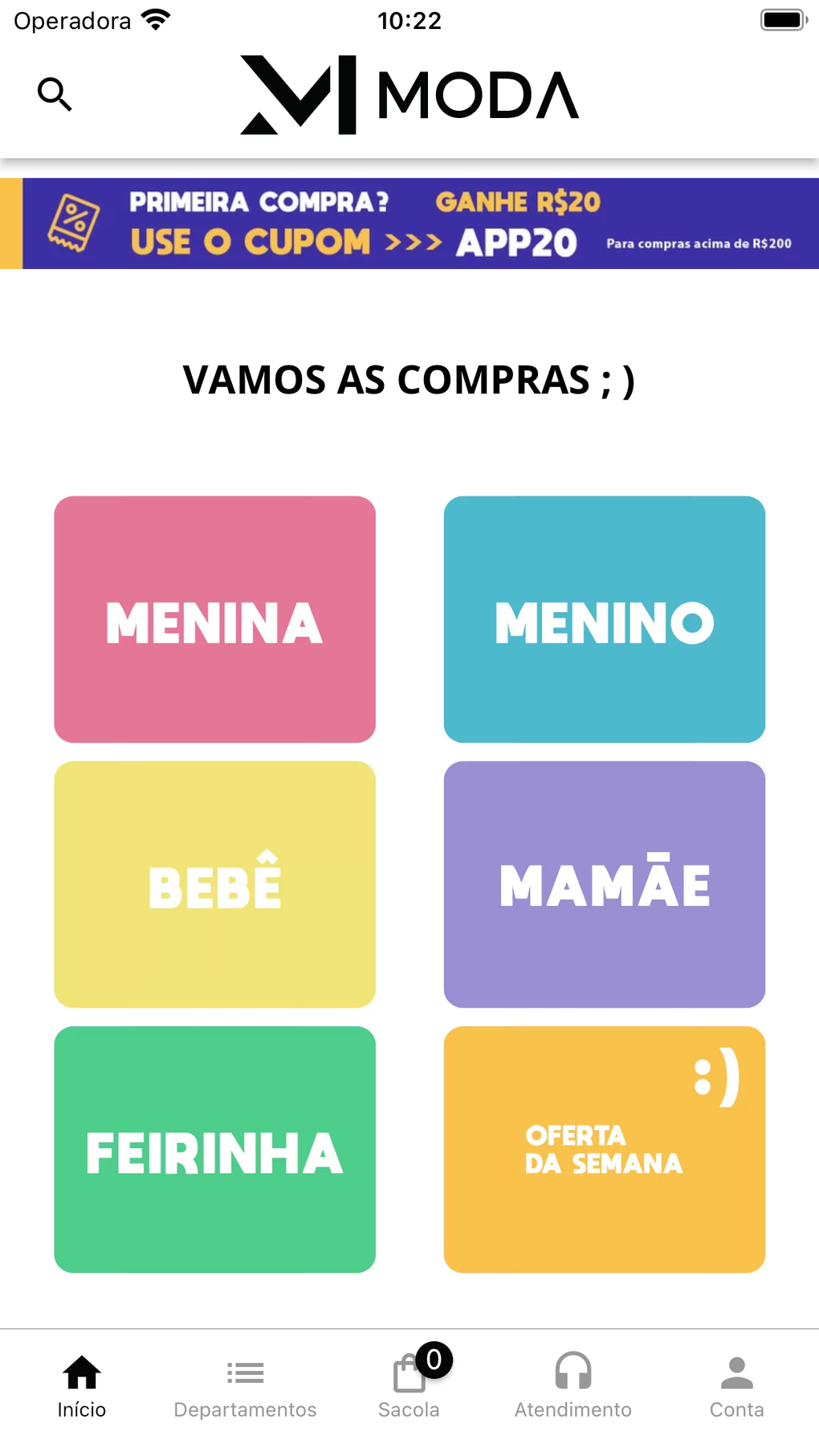Check the Oferta da Semana tile
This screenshot has width=819, height=1456.
604,1149
